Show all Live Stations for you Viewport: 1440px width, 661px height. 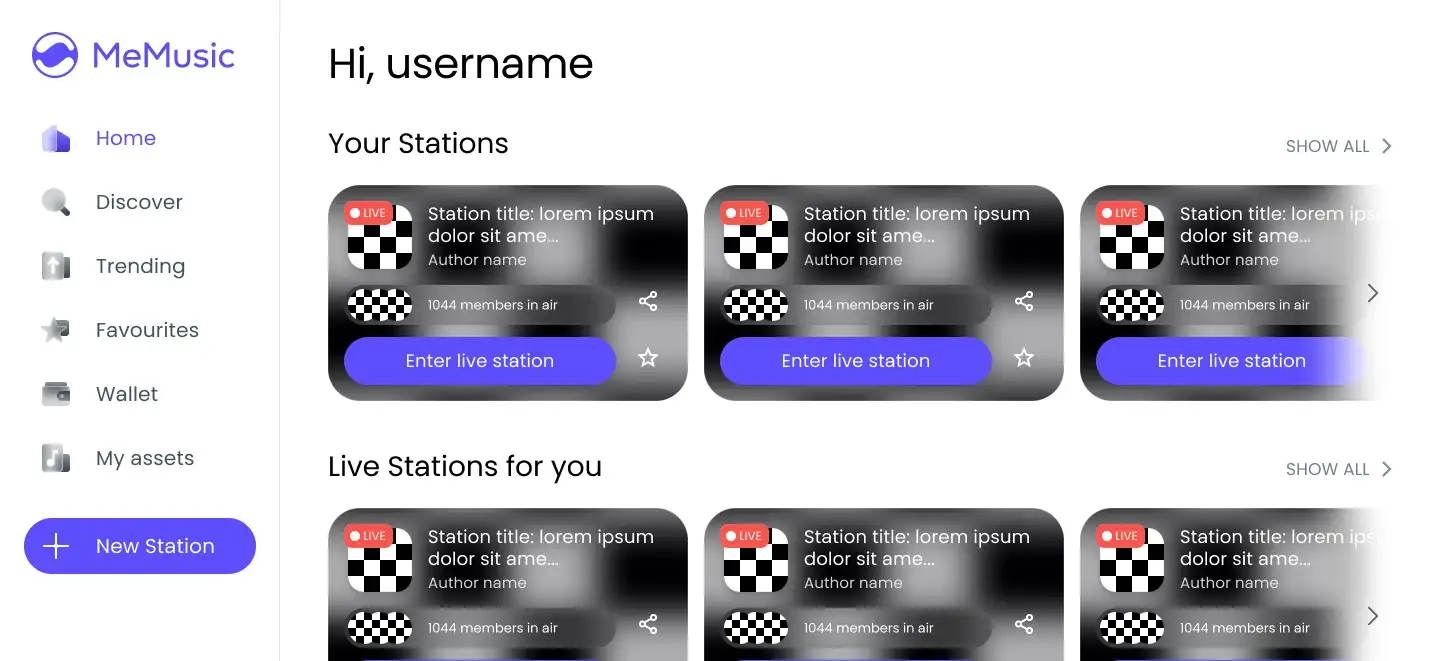click(1338, 469)
